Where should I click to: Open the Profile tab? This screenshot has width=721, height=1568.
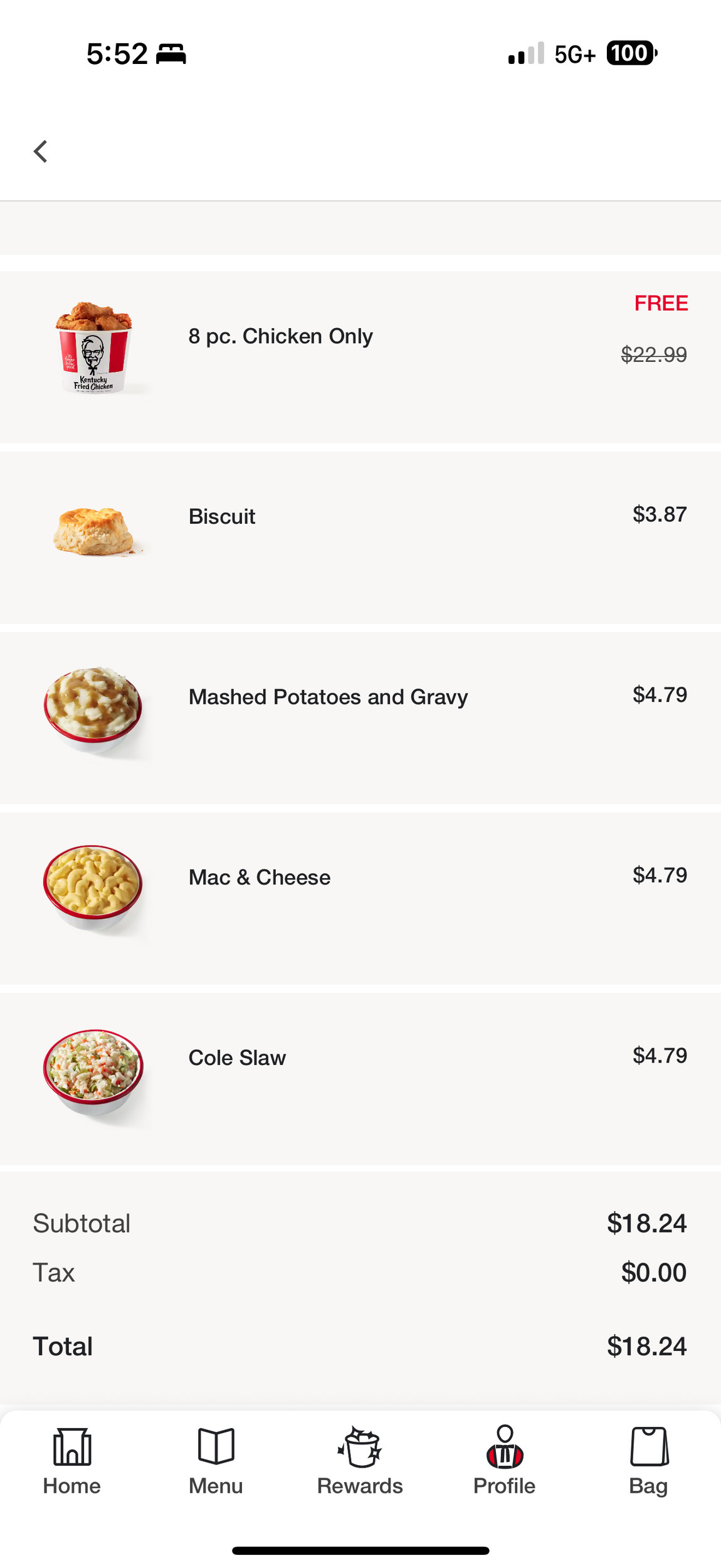tap(504, 1461)
